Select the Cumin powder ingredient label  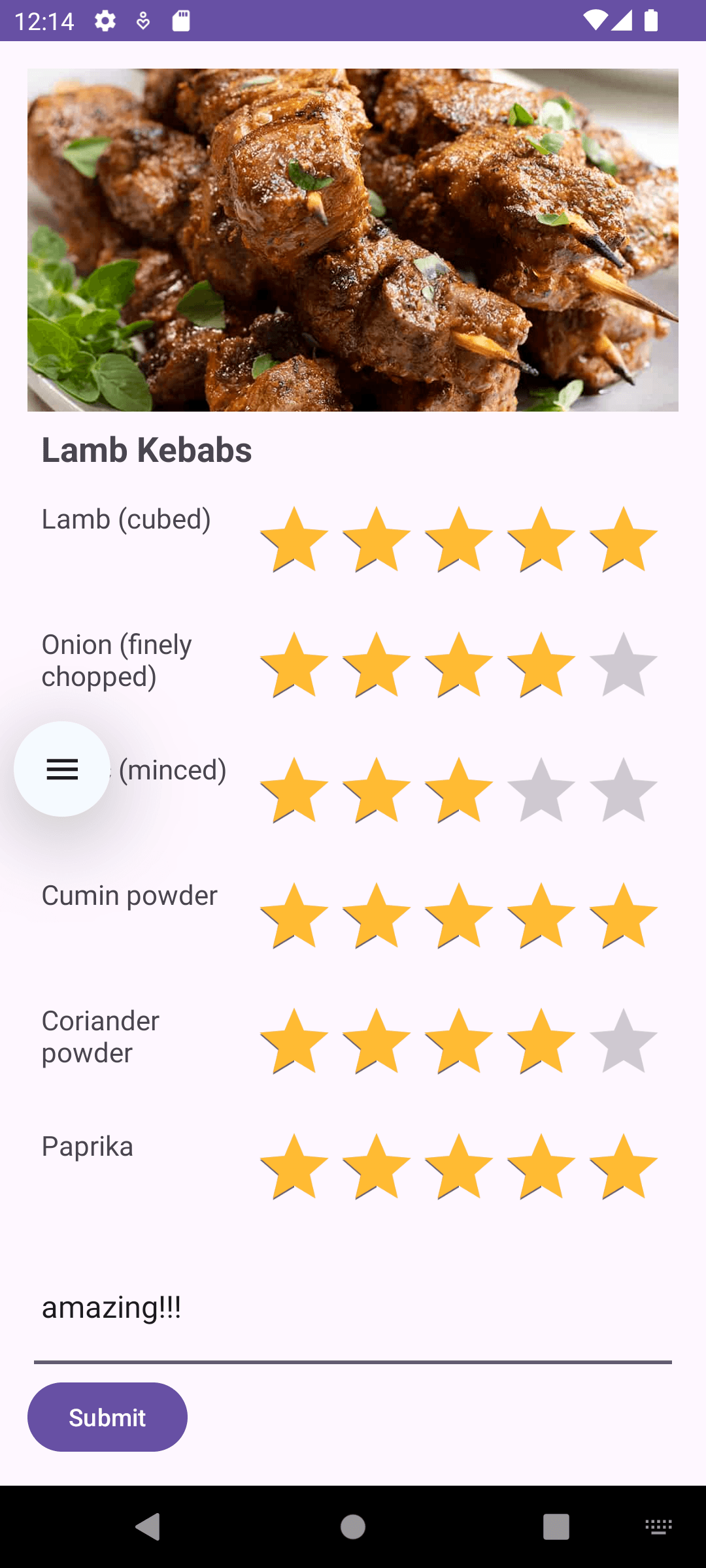coord(129,896)
